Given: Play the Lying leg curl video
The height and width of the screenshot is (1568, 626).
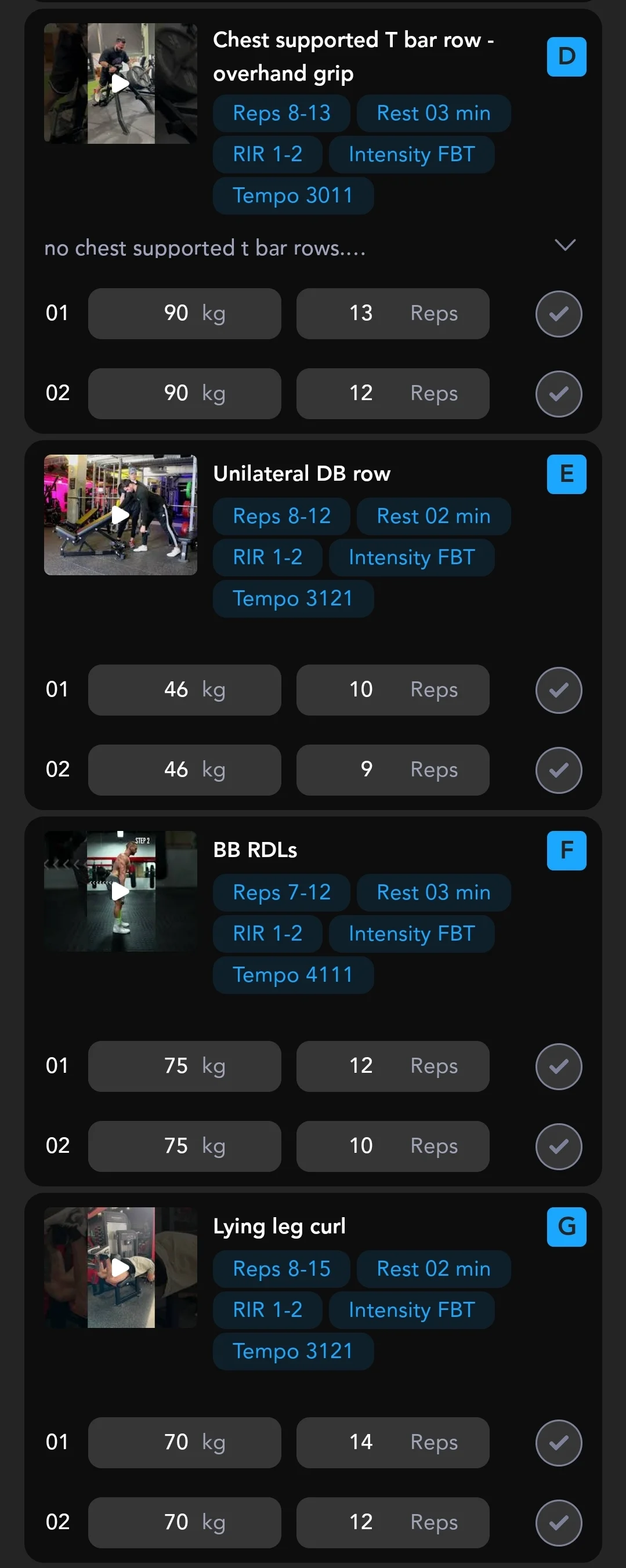Looking at the screenshot, I should (x=121, y=1267).
